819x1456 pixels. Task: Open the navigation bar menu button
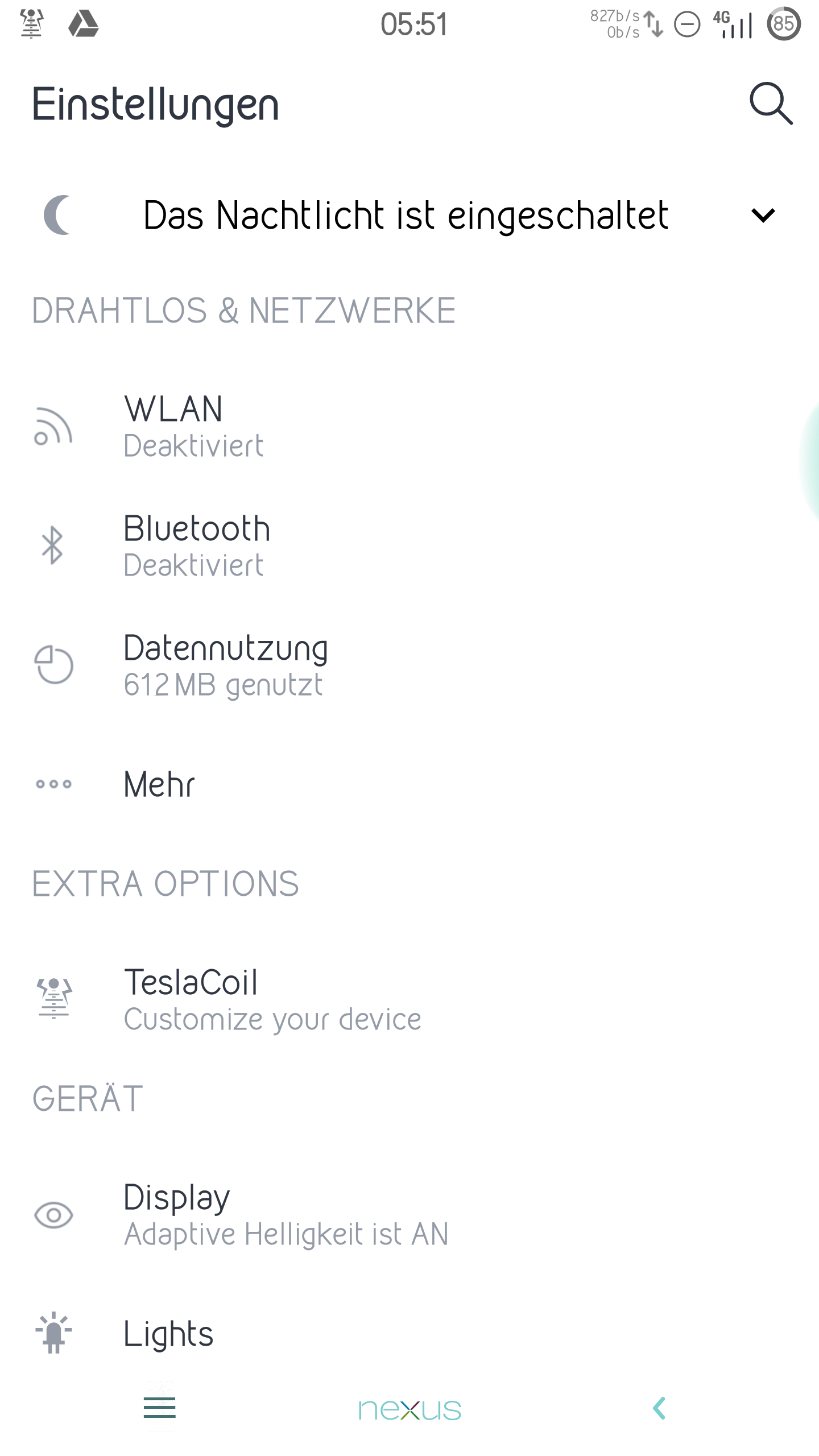pyautogui.click(x=160, y=1408)
